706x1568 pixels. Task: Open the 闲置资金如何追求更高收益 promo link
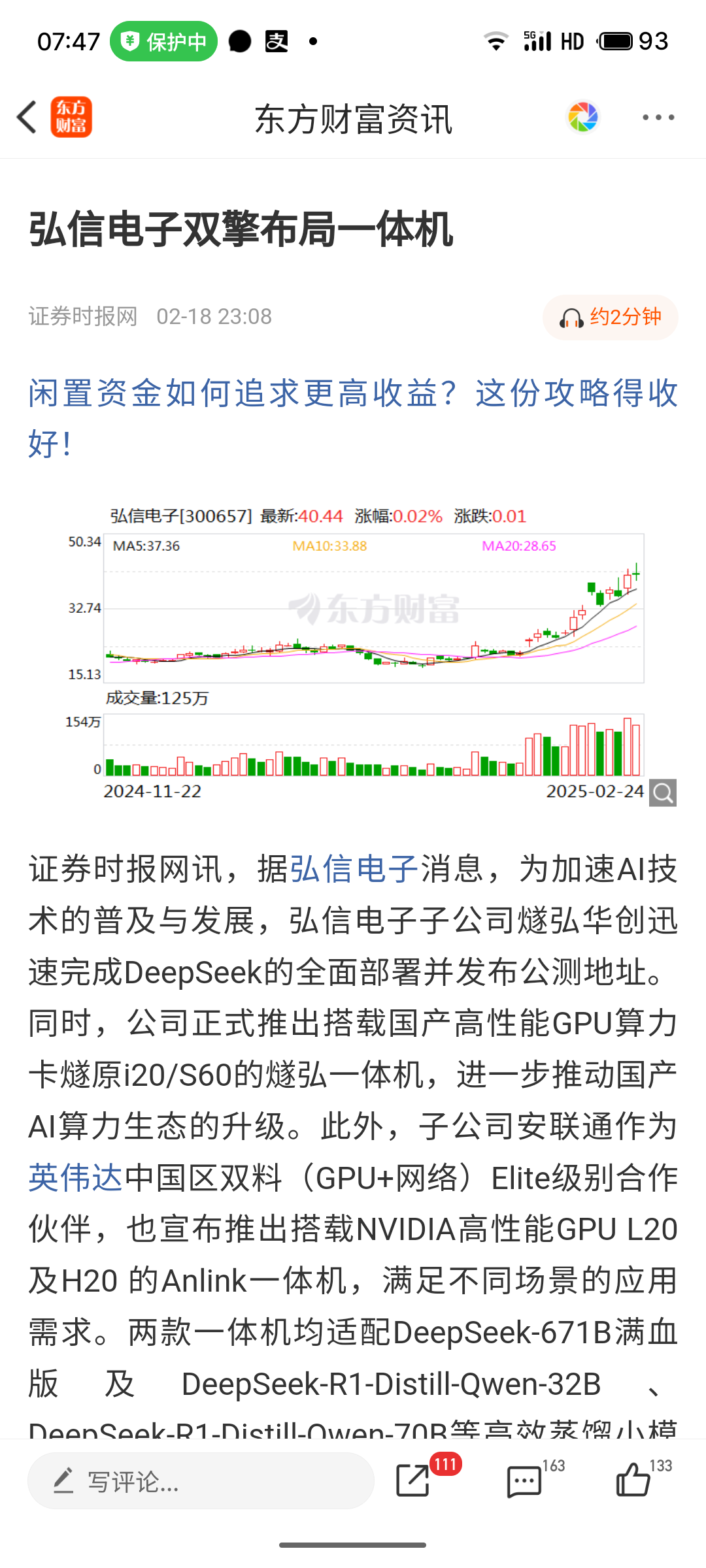coord(353,419)
